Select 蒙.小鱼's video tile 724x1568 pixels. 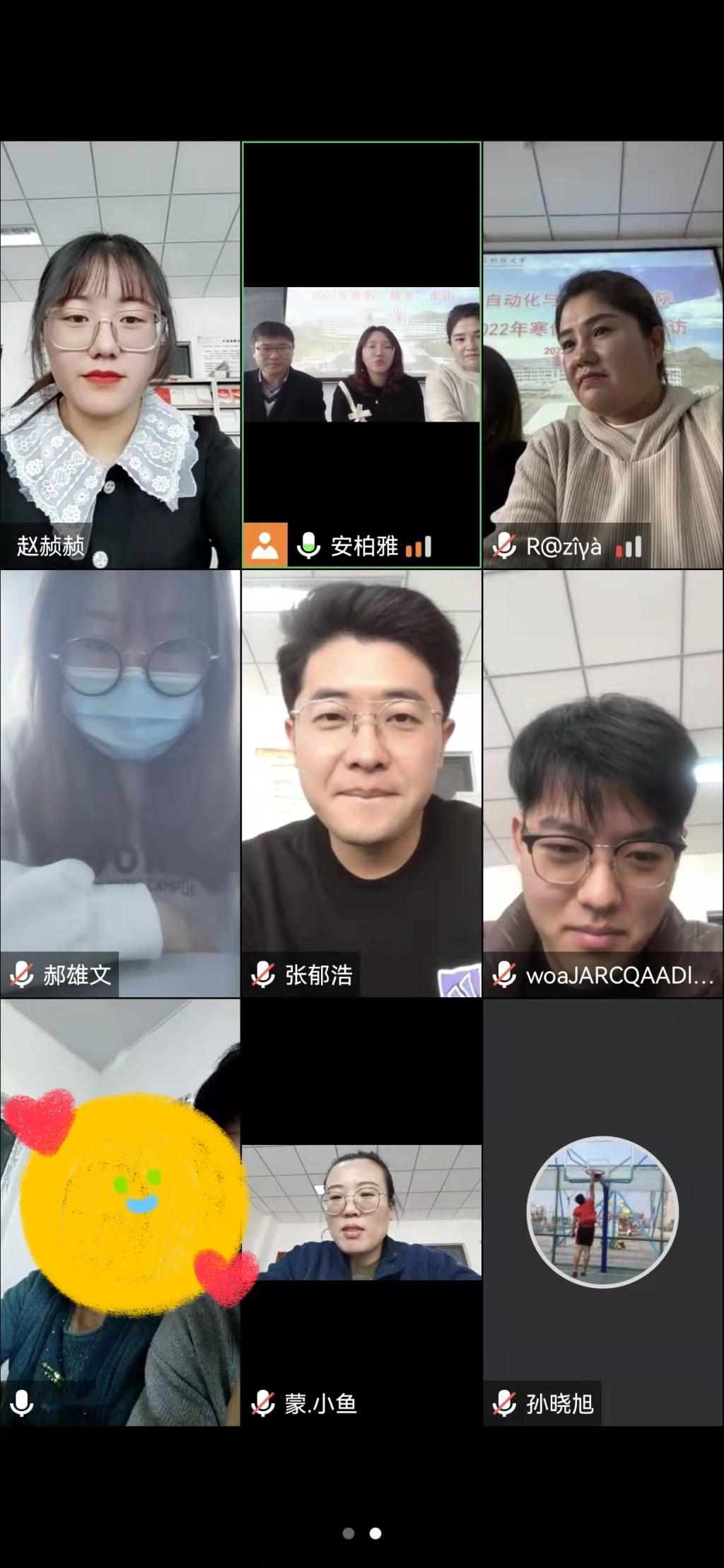click(x=361, y=1212)
